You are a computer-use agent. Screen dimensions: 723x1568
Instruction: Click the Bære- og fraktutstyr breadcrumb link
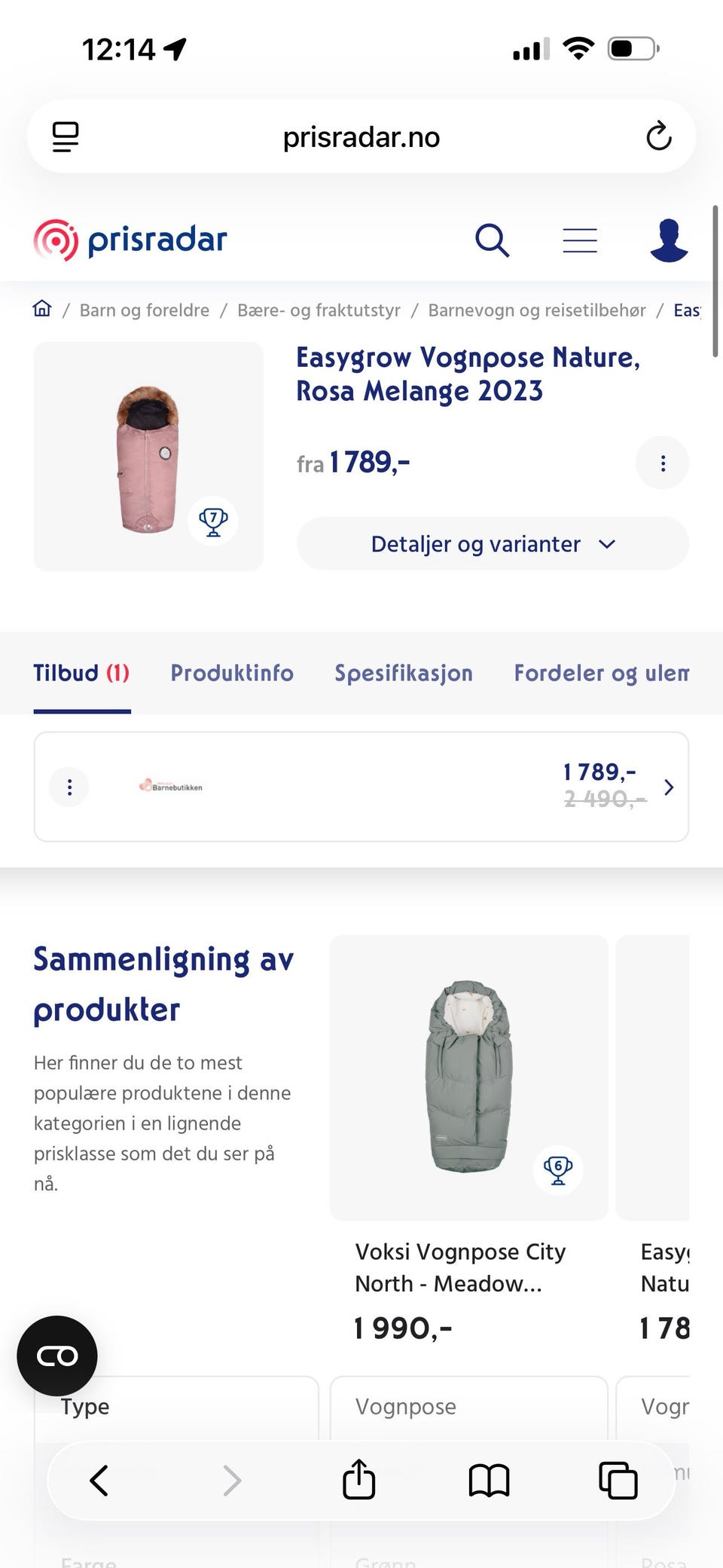(319, 309)
